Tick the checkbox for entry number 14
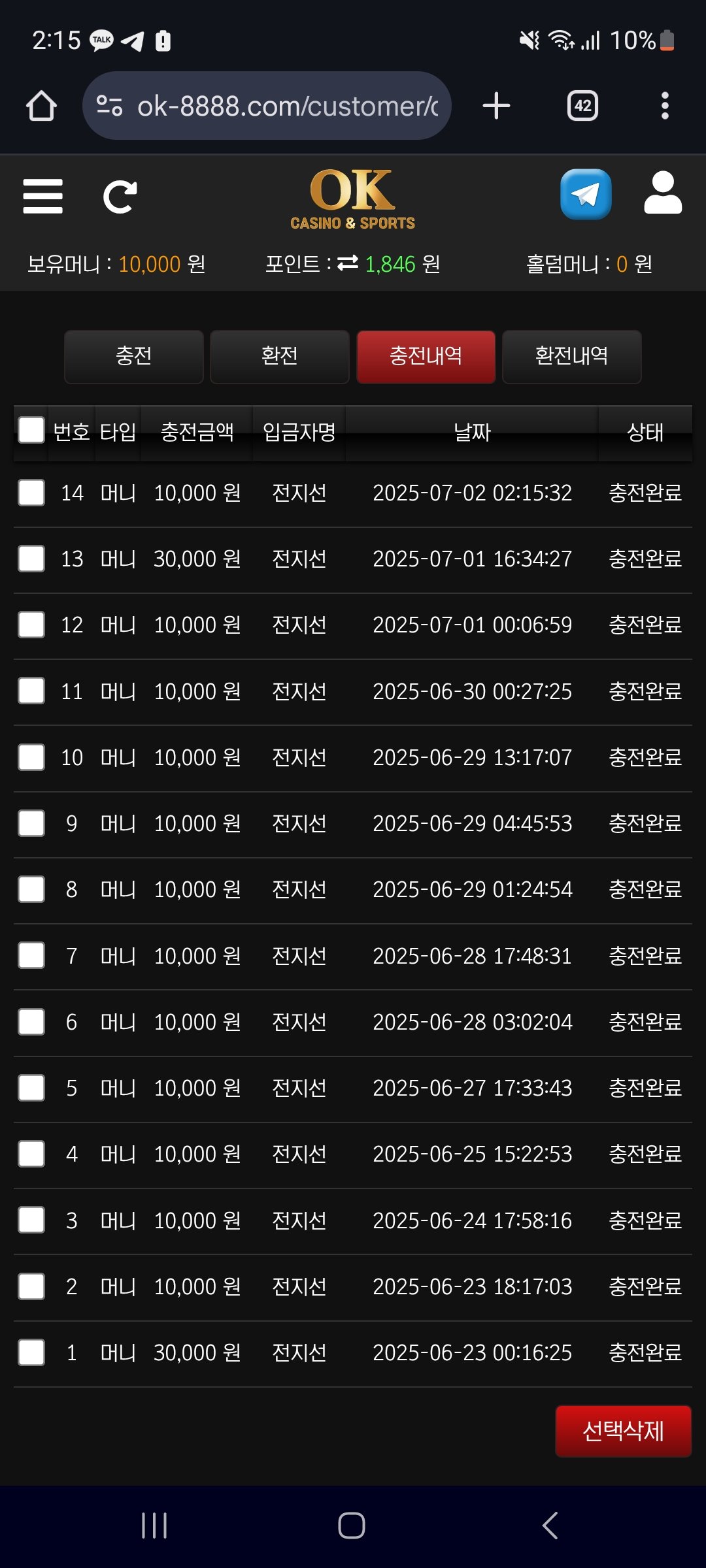The height and width of the screenshot is (1568, 706). pyautogui.click(x=31, y=493)
